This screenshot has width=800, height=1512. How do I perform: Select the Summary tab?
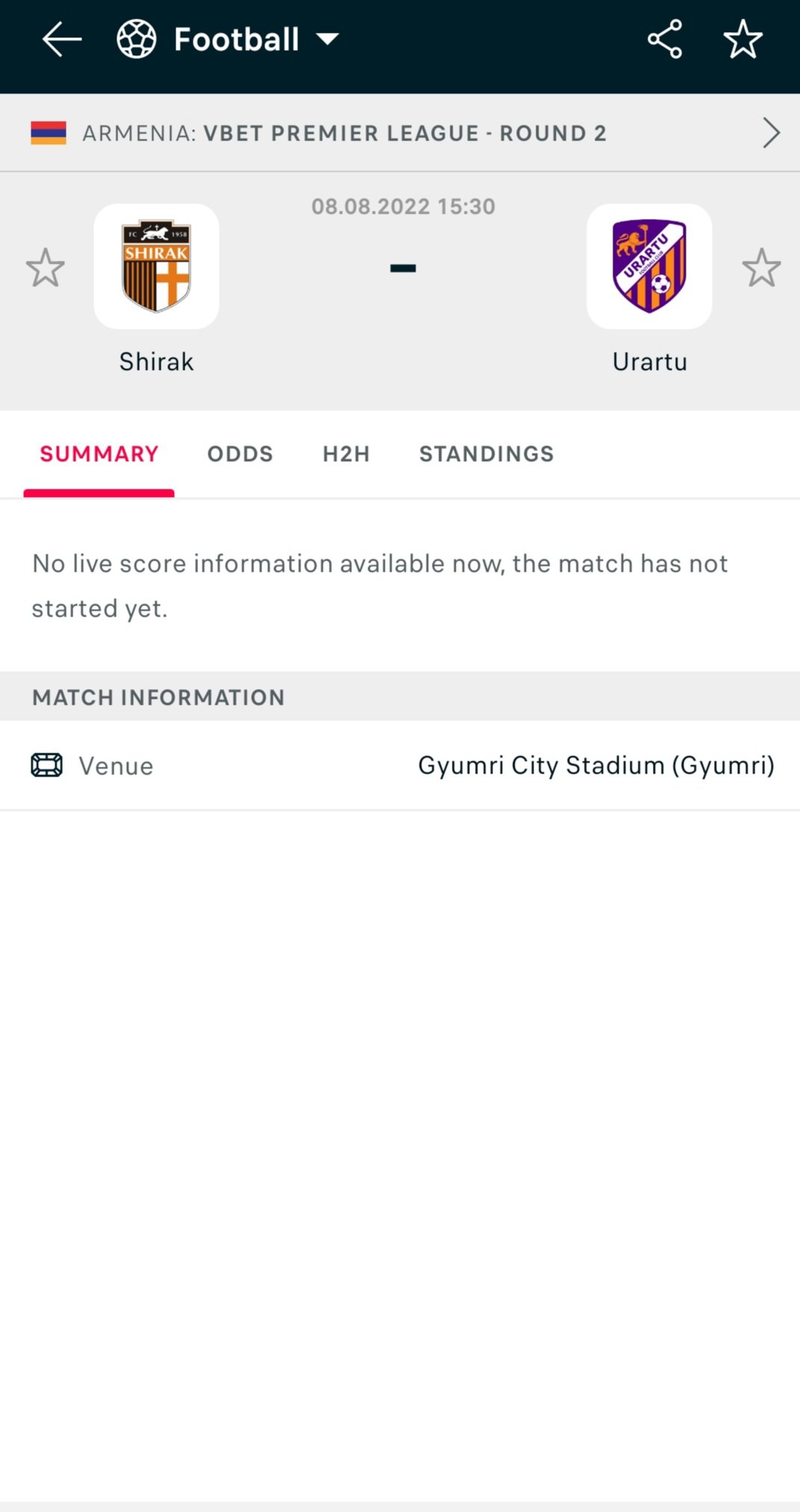(x=99, y=454)
